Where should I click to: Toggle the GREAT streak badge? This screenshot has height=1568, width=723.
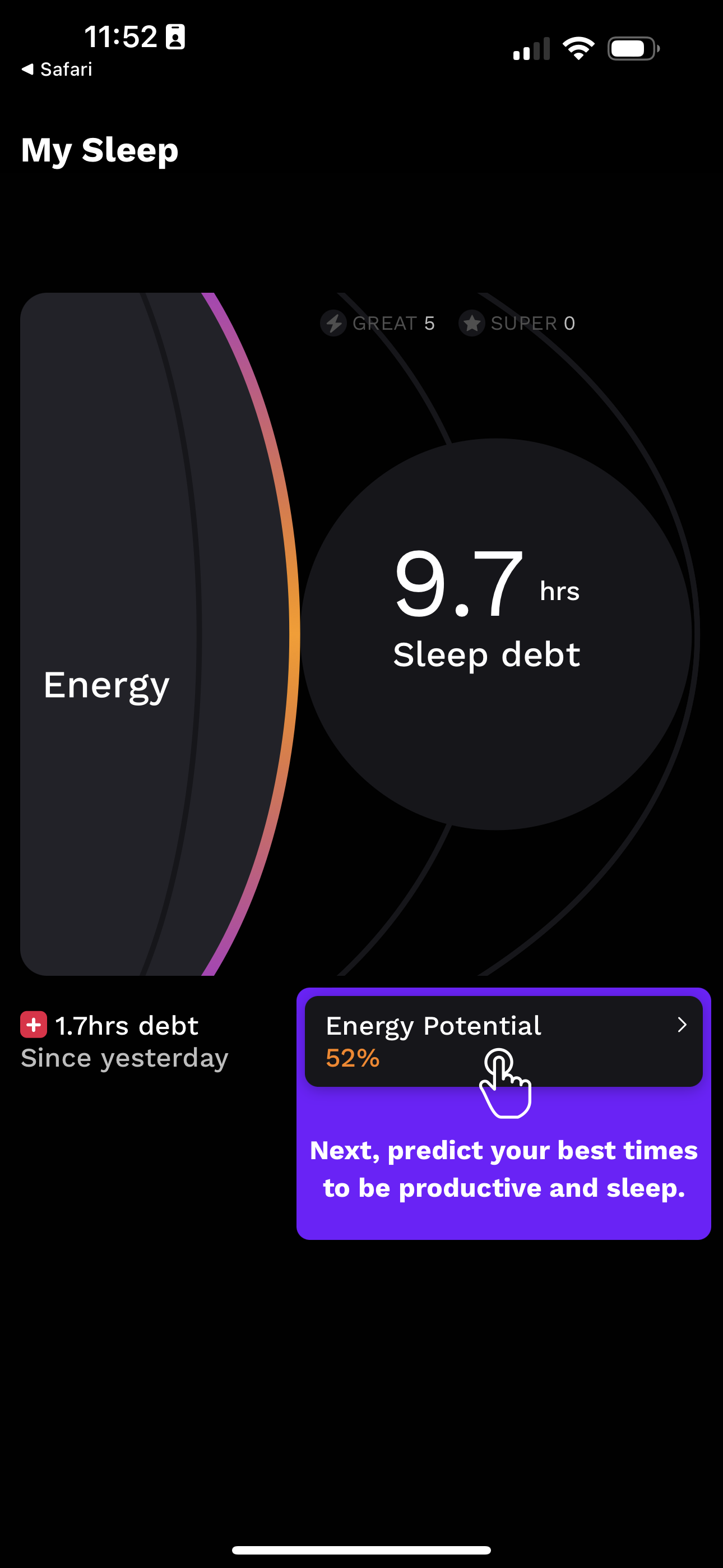377,323
